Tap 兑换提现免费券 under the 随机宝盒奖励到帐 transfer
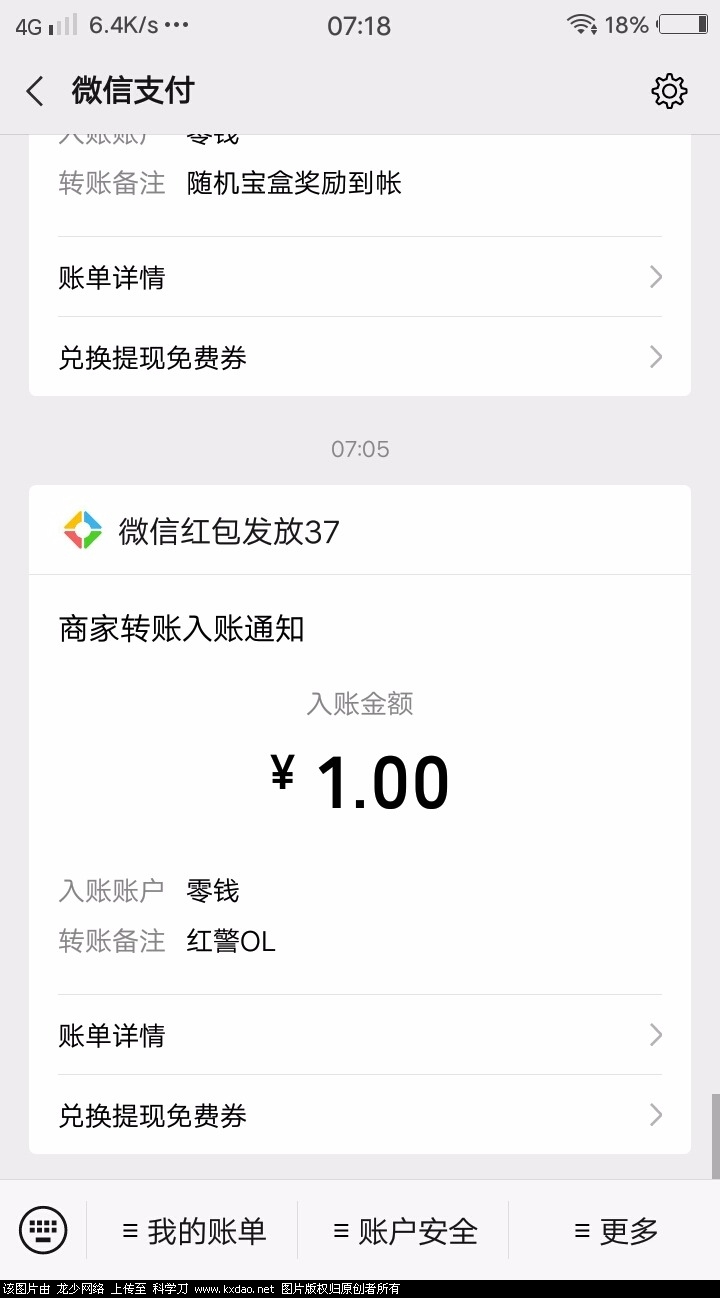720x1298 pixels. [x=359, y=357]
